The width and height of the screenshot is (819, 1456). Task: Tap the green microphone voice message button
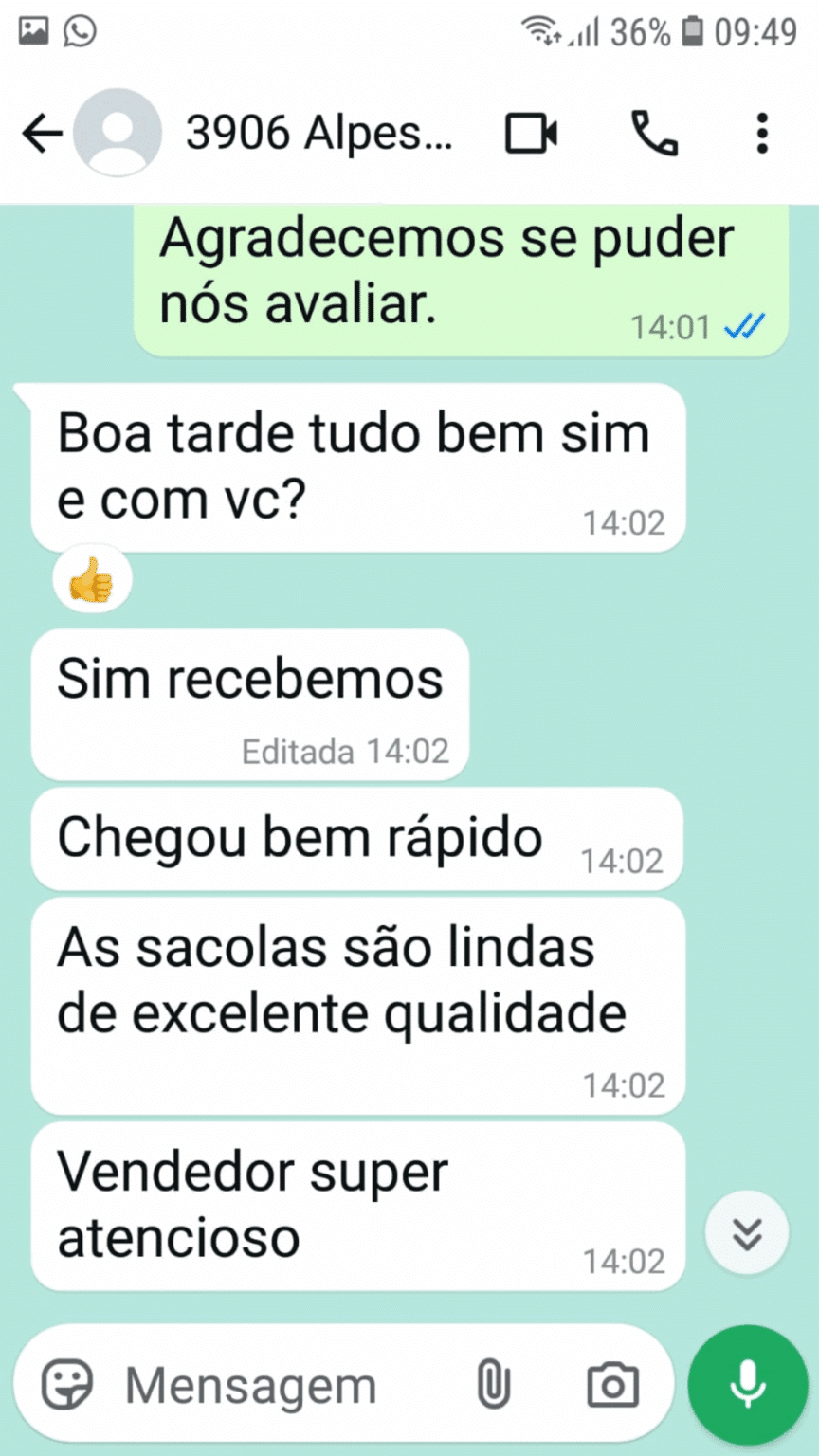[x=748, y=1385]
